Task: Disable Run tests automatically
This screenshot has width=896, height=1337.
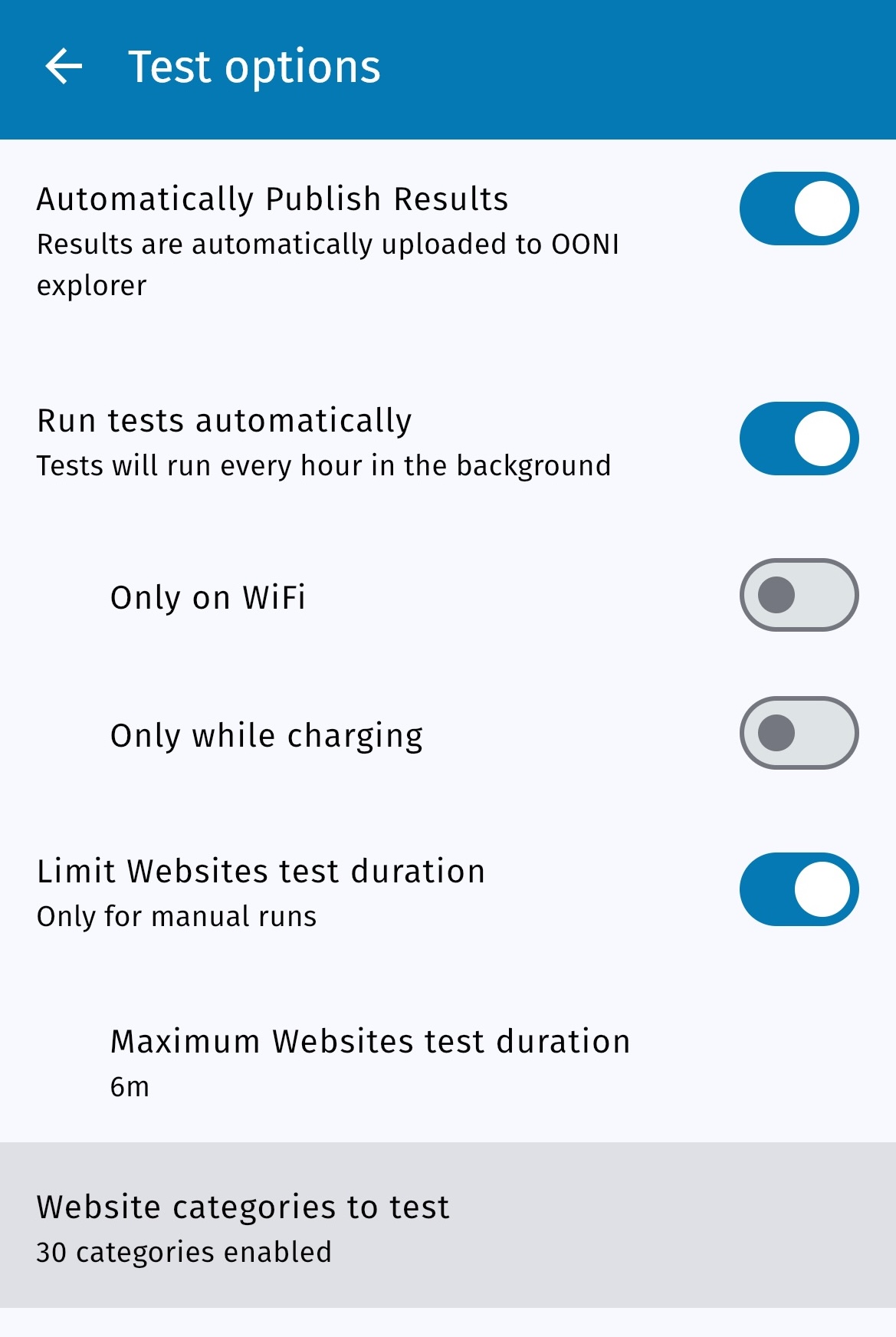Action: (x=798, y=439)
